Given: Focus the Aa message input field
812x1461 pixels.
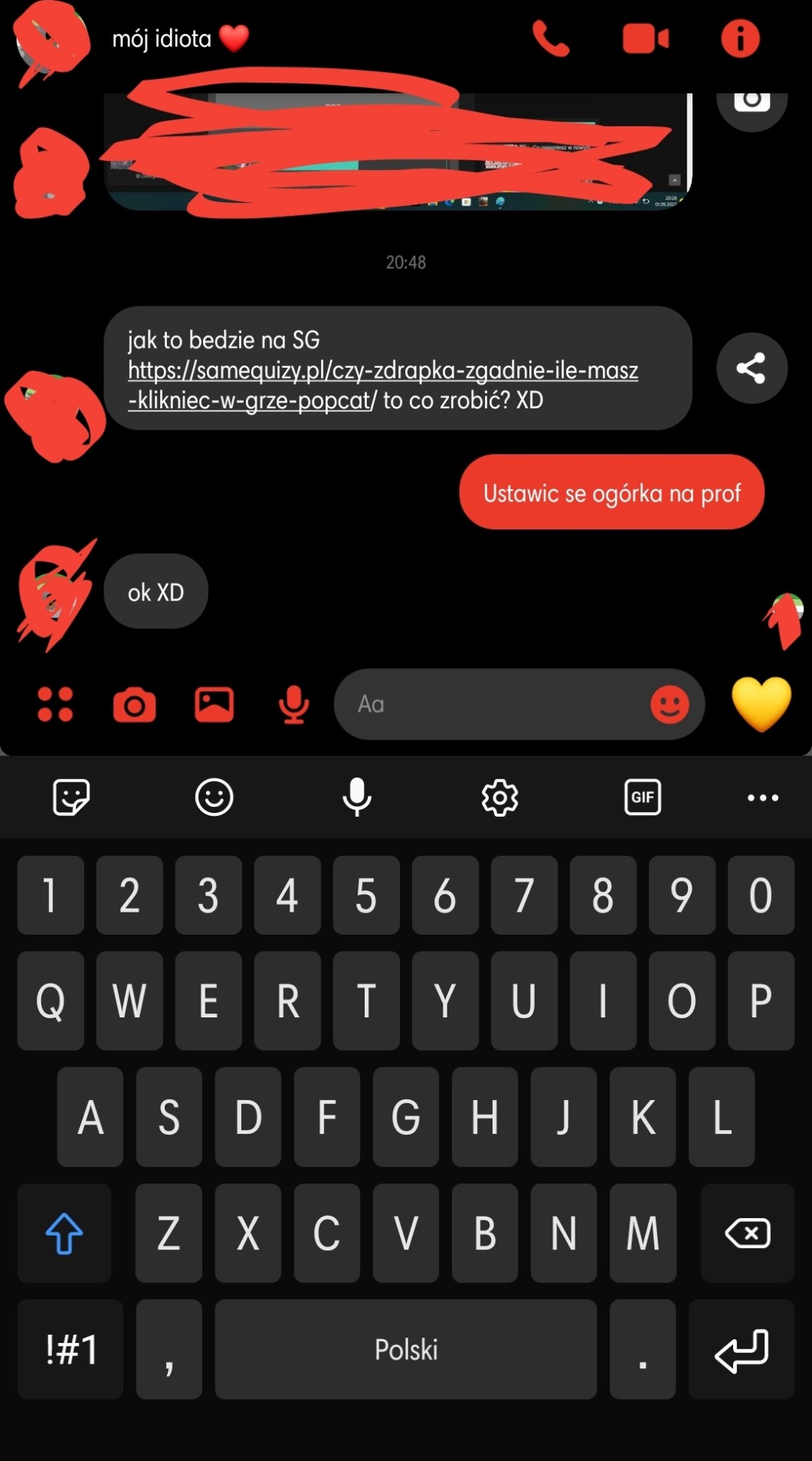Looking at the screenshot, I should point(490,704).
